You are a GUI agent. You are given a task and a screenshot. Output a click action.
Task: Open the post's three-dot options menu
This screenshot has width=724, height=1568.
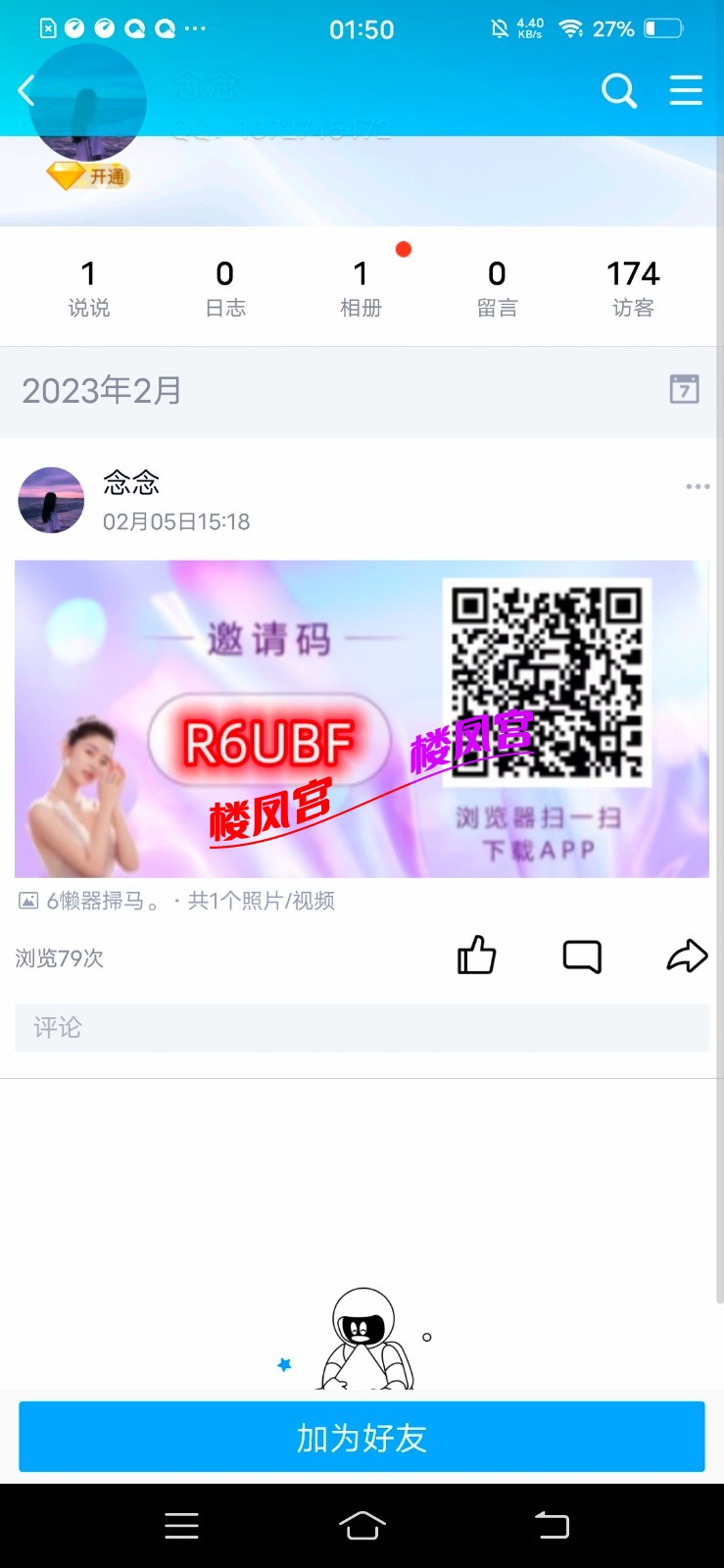pos(698,486)
